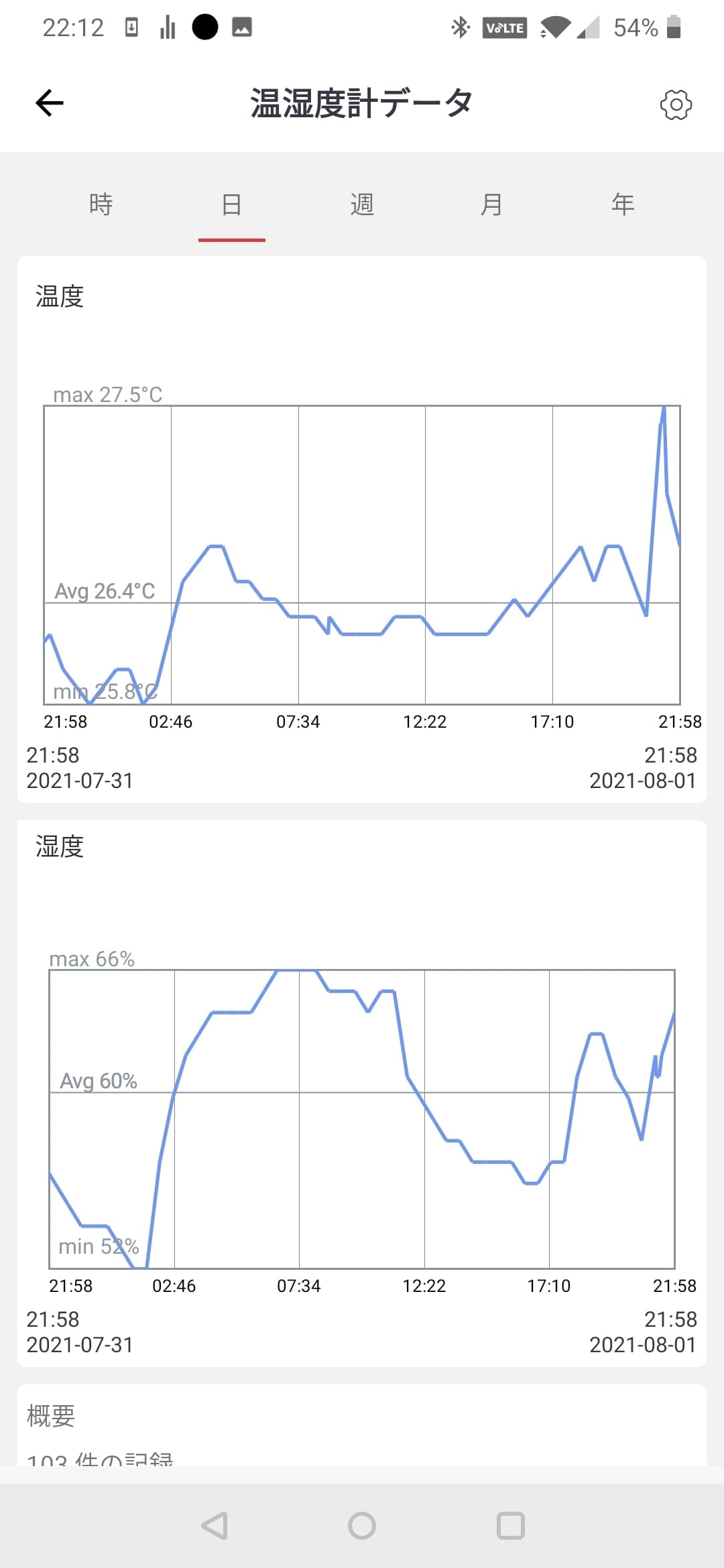Viewport: 724px width, 1568px height.
Task: Switch to the 年 (year) tab
Action: click(x=623, y=204)
